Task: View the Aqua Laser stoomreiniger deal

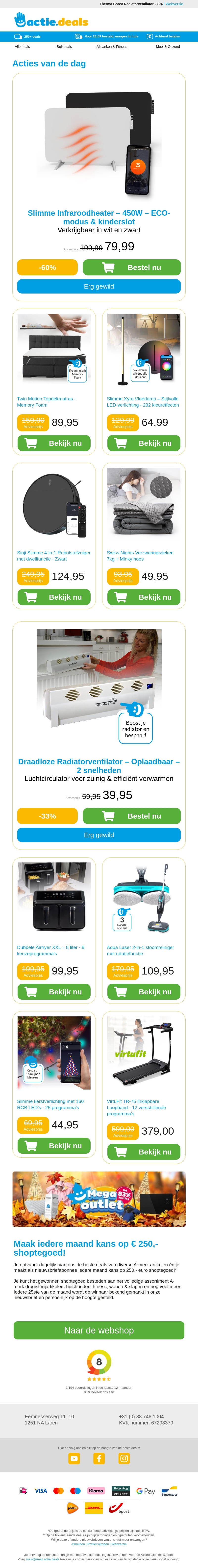Action: click(x=144, y=992)
